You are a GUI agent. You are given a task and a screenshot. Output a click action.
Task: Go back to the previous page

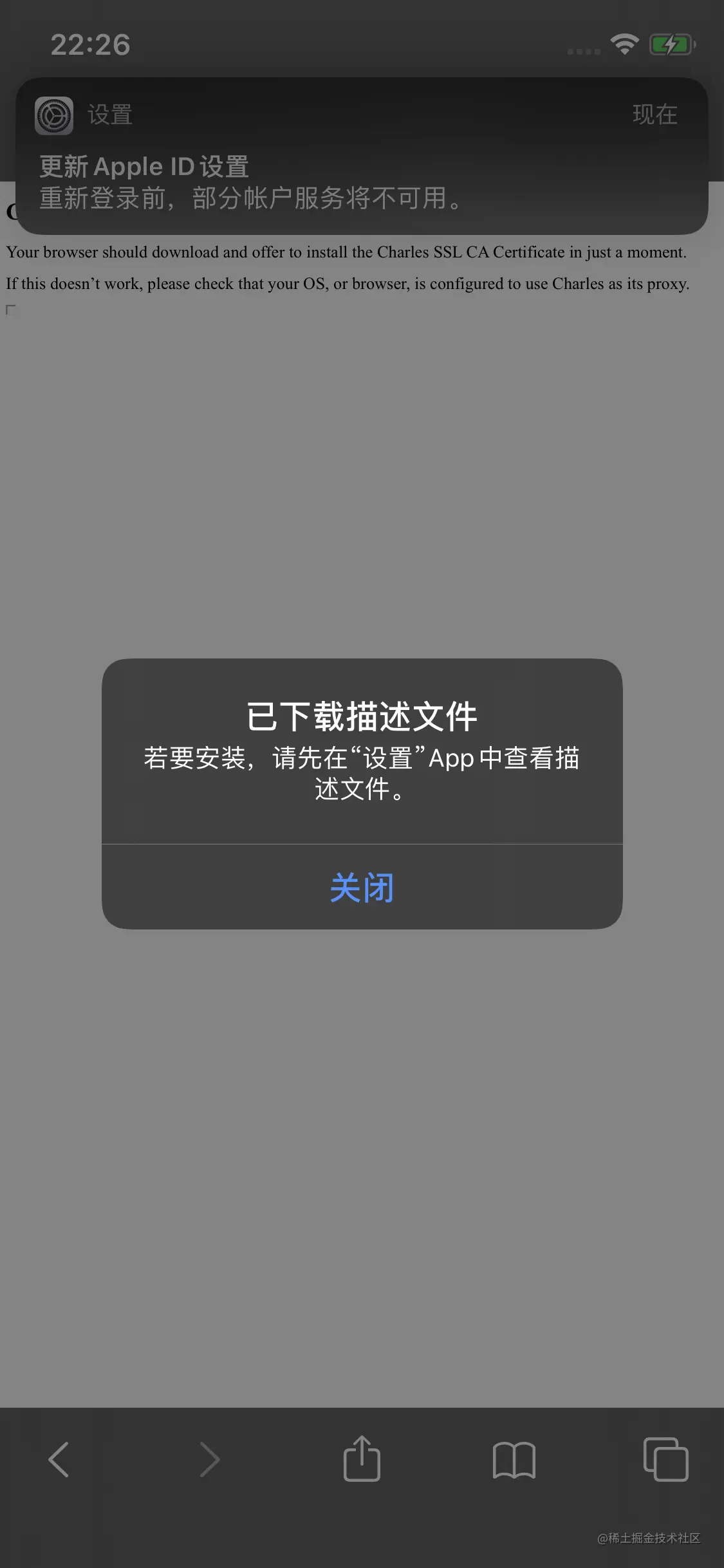tap(59, 1459)
